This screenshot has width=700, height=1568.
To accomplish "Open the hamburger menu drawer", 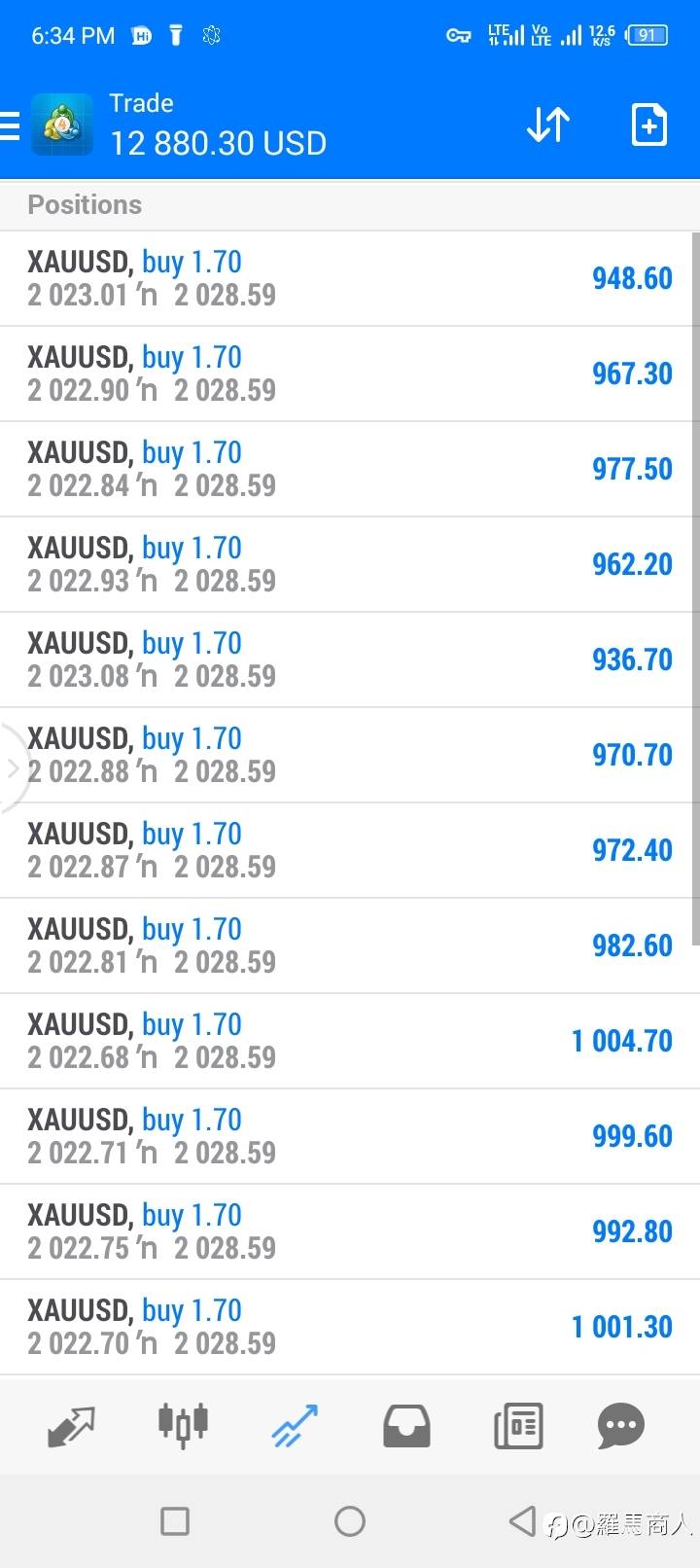I will point(10,126).
